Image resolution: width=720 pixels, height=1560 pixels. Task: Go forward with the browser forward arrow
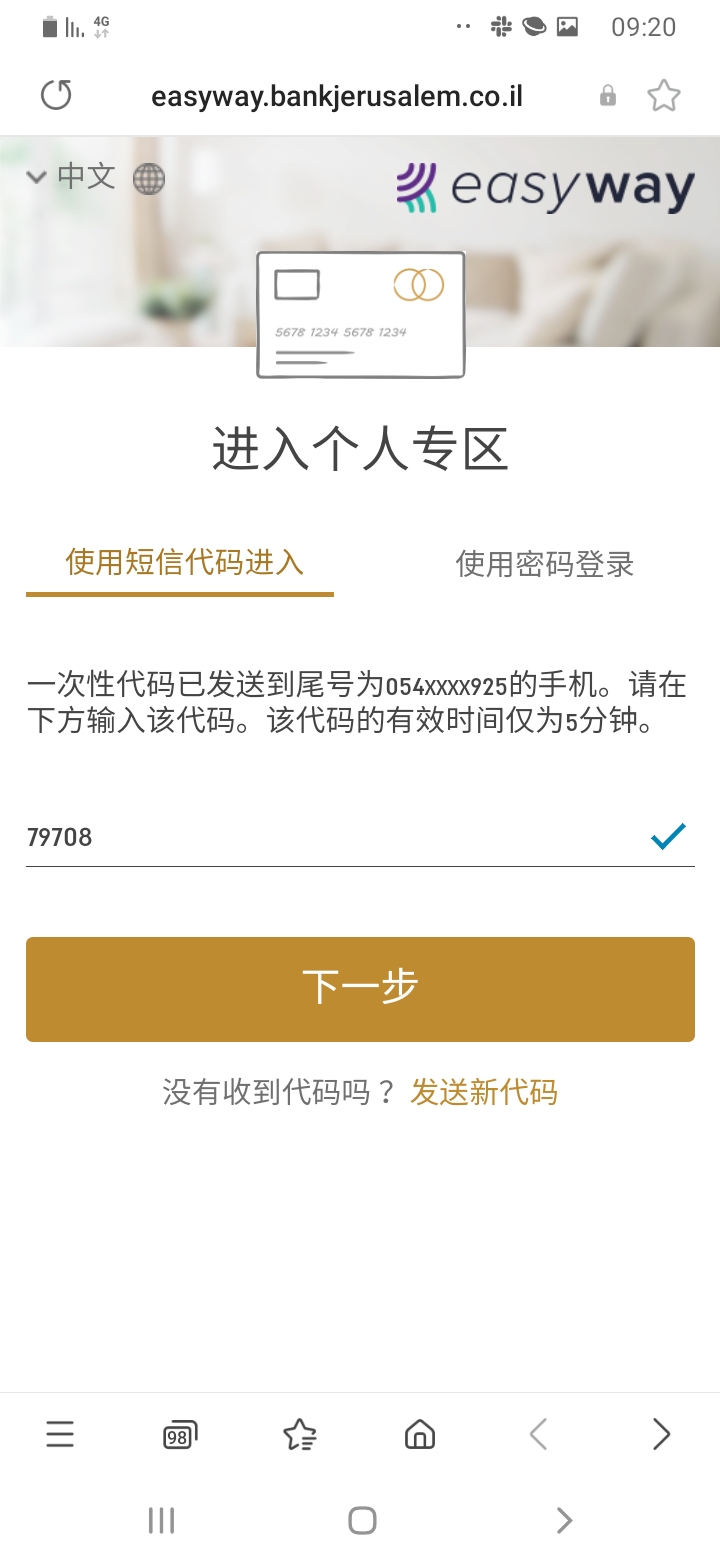point(661,1435)
